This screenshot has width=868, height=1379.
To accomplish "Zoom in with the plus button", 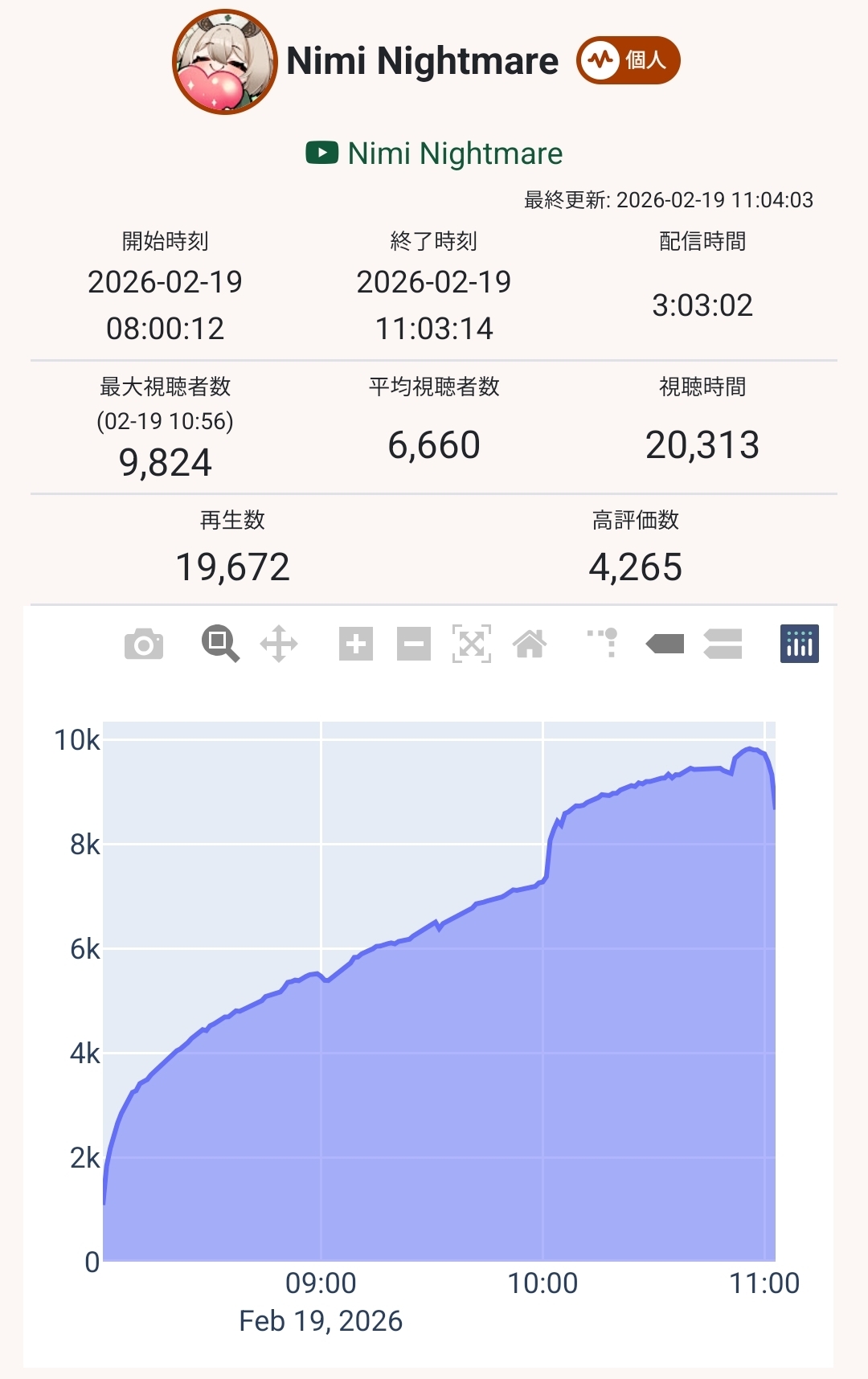I will coord(355,644).
